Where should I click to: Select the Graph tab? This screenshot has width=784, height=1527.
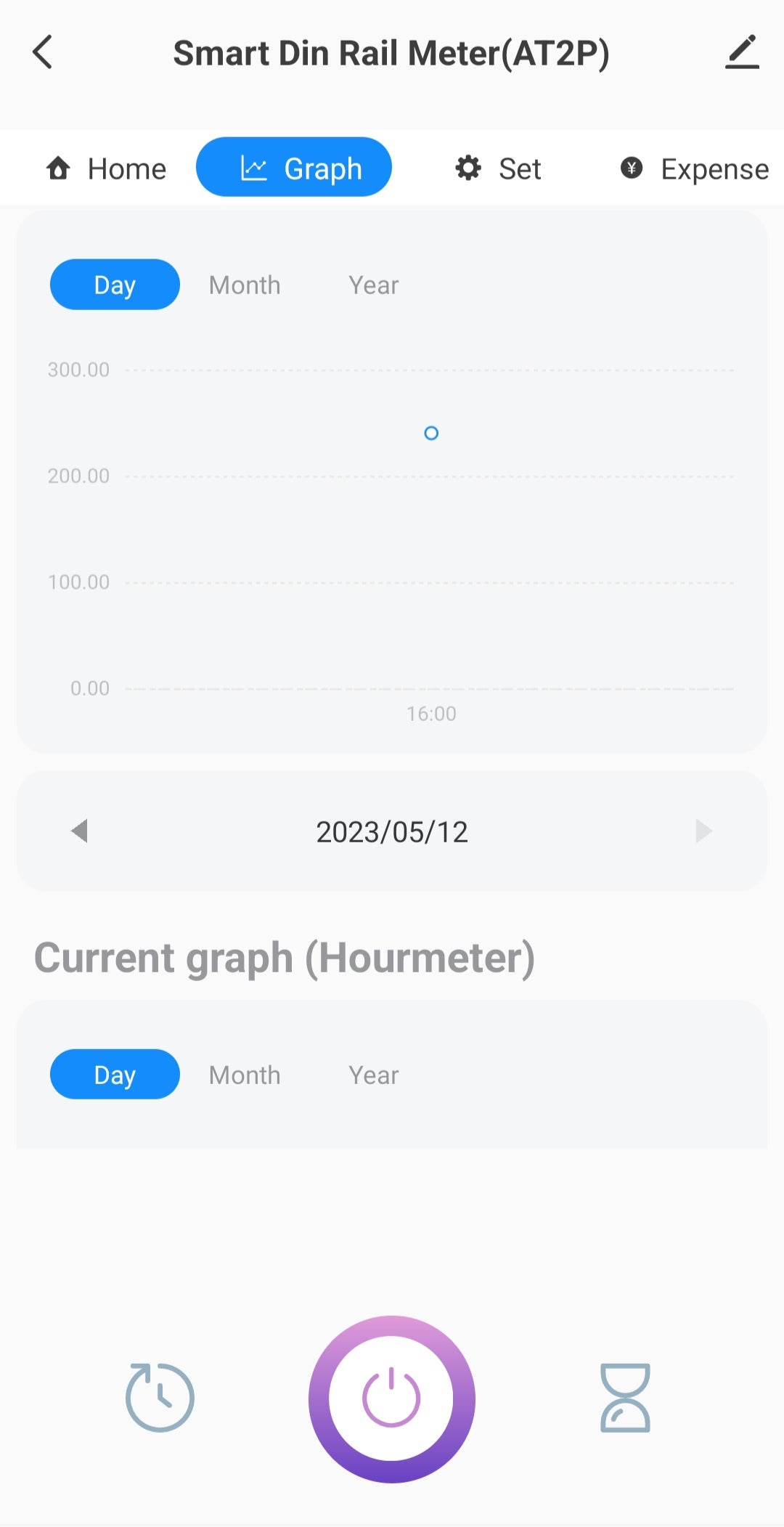tap(294, 168)
